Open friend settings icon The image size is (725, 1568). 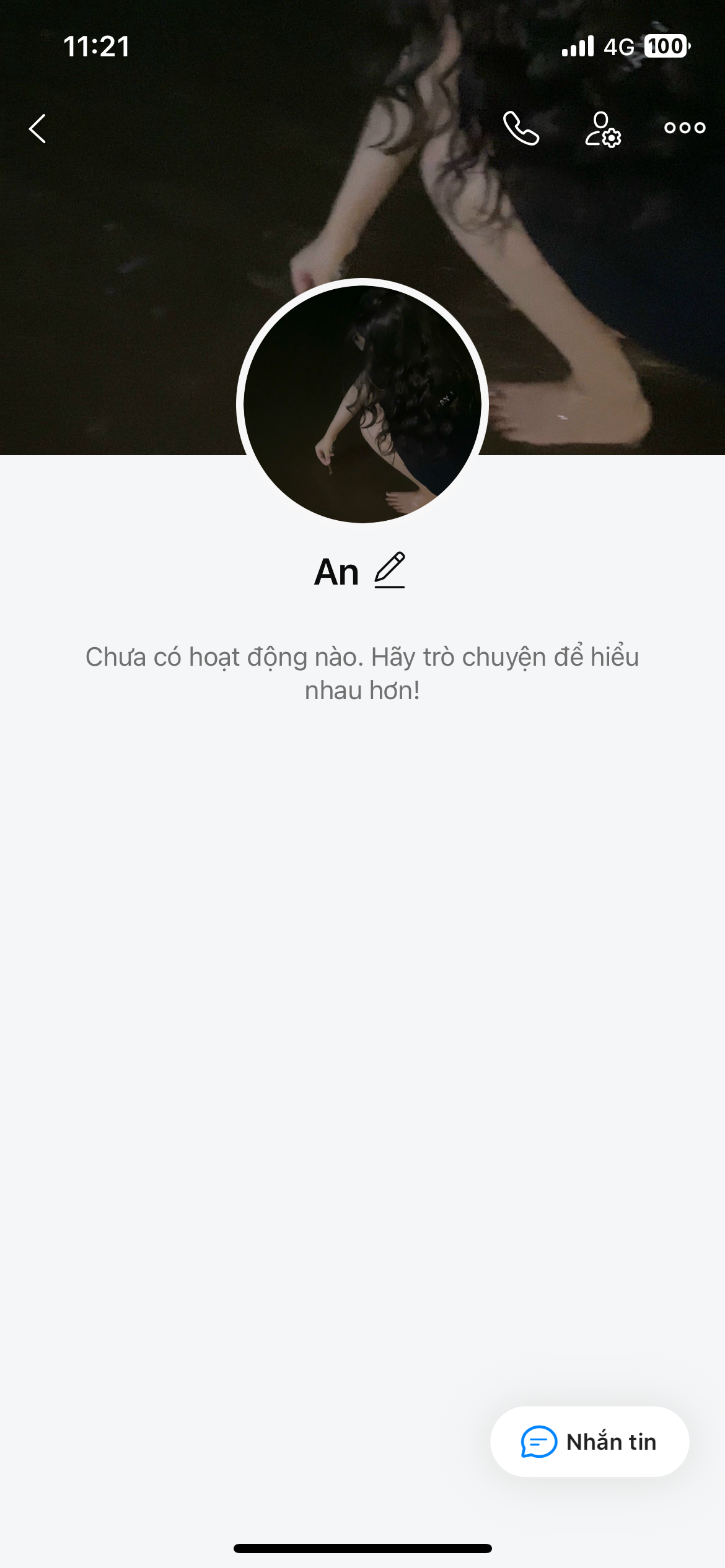point(603,129)
